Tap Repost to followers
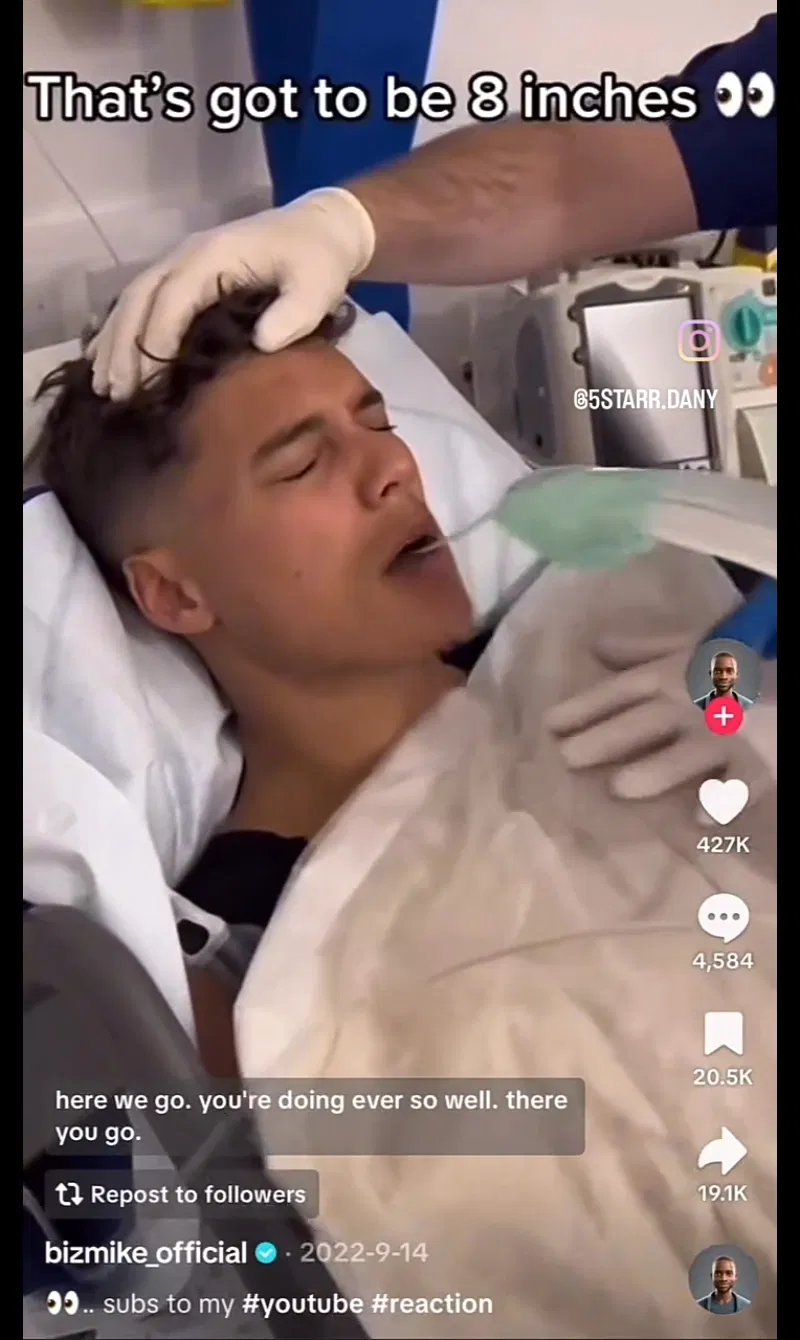 pyautogui.click(x=181, y=1194)
